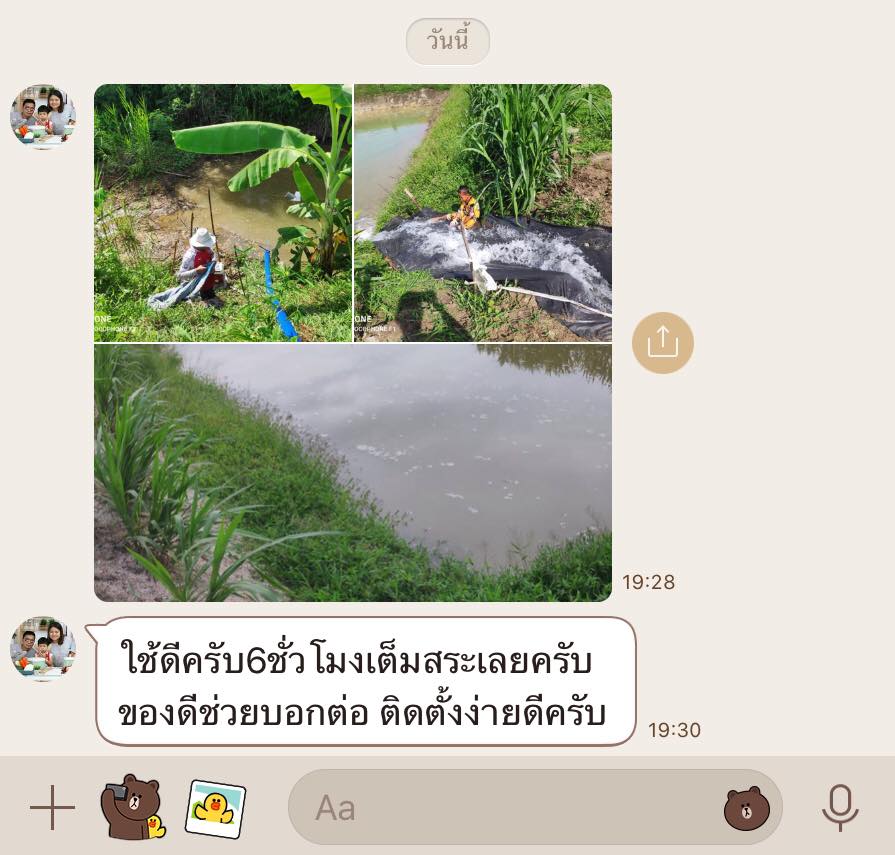Screen dimensions: 895x855
Task: Open the sticker panel with the bear face
Action: tap(745, 807)
